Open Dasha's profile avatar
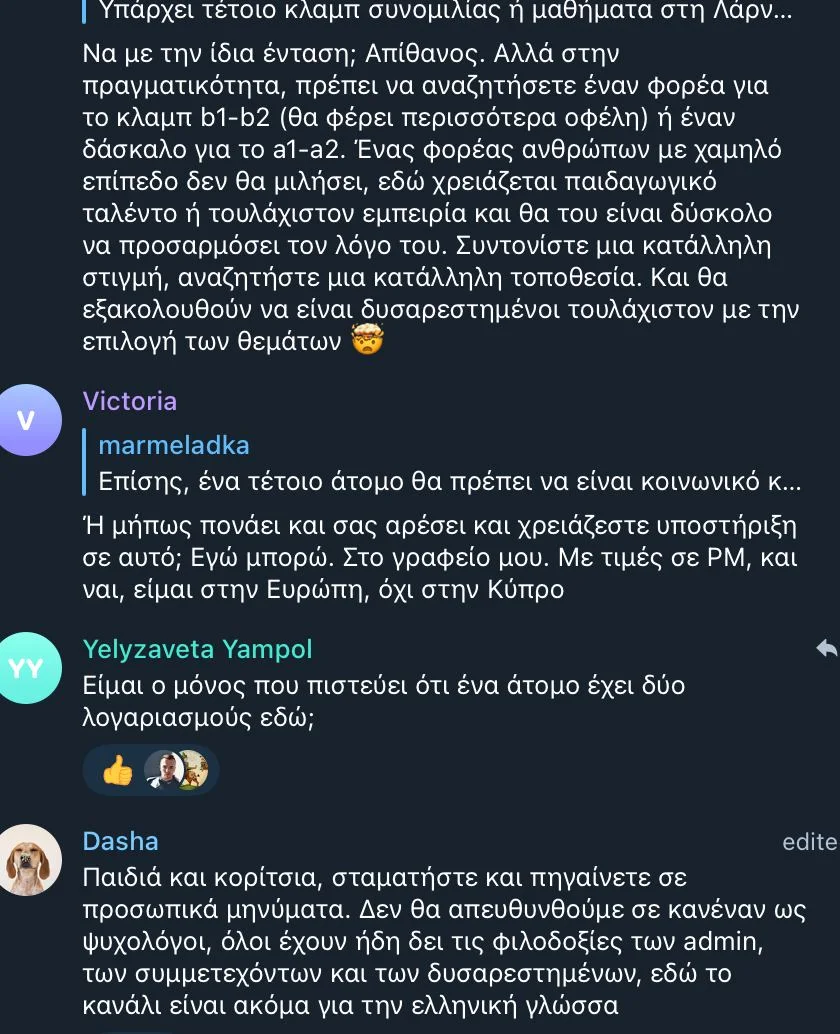 [28, 859]
